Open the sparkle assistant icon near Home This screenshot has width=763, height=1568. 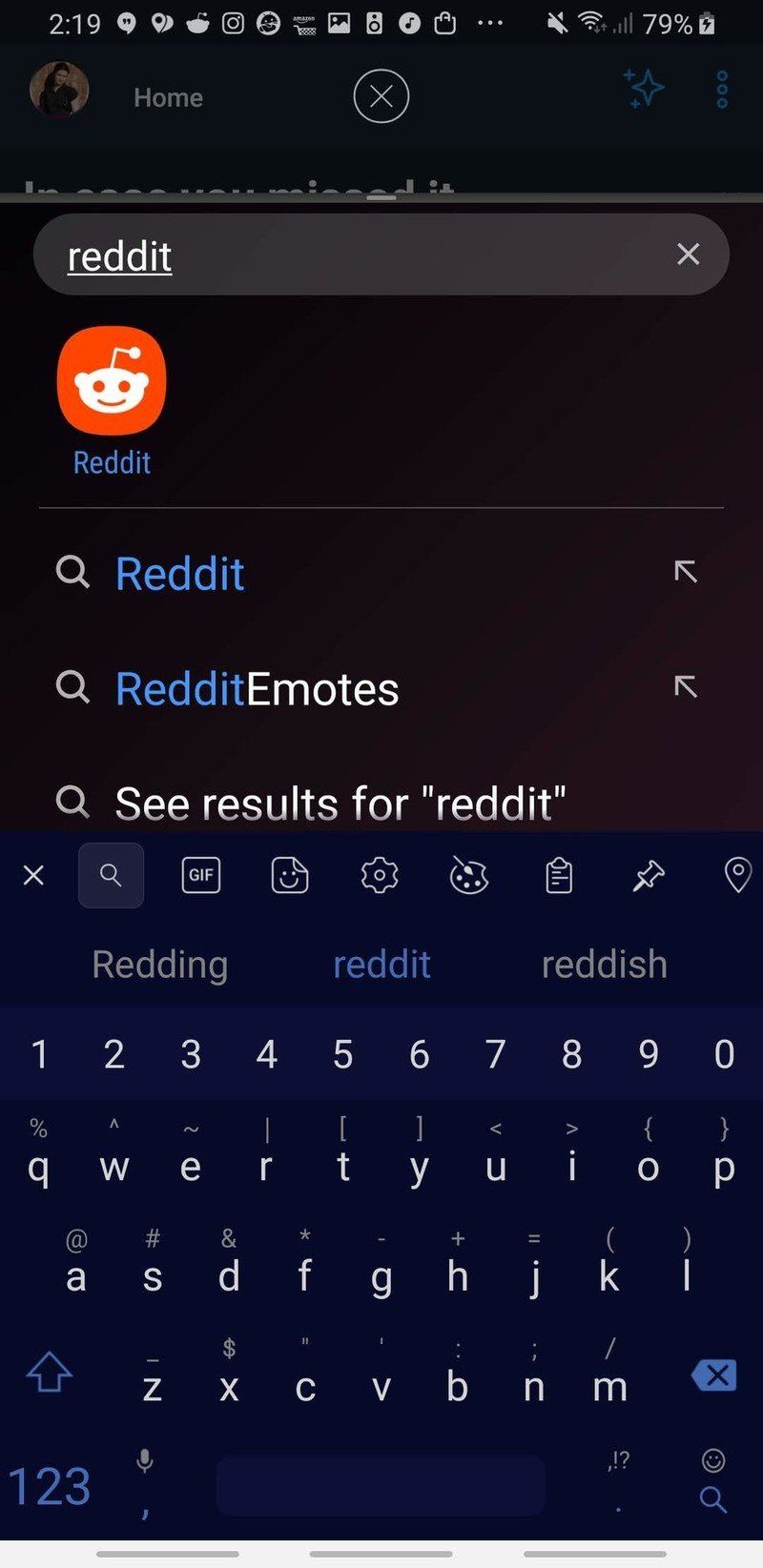645,89
